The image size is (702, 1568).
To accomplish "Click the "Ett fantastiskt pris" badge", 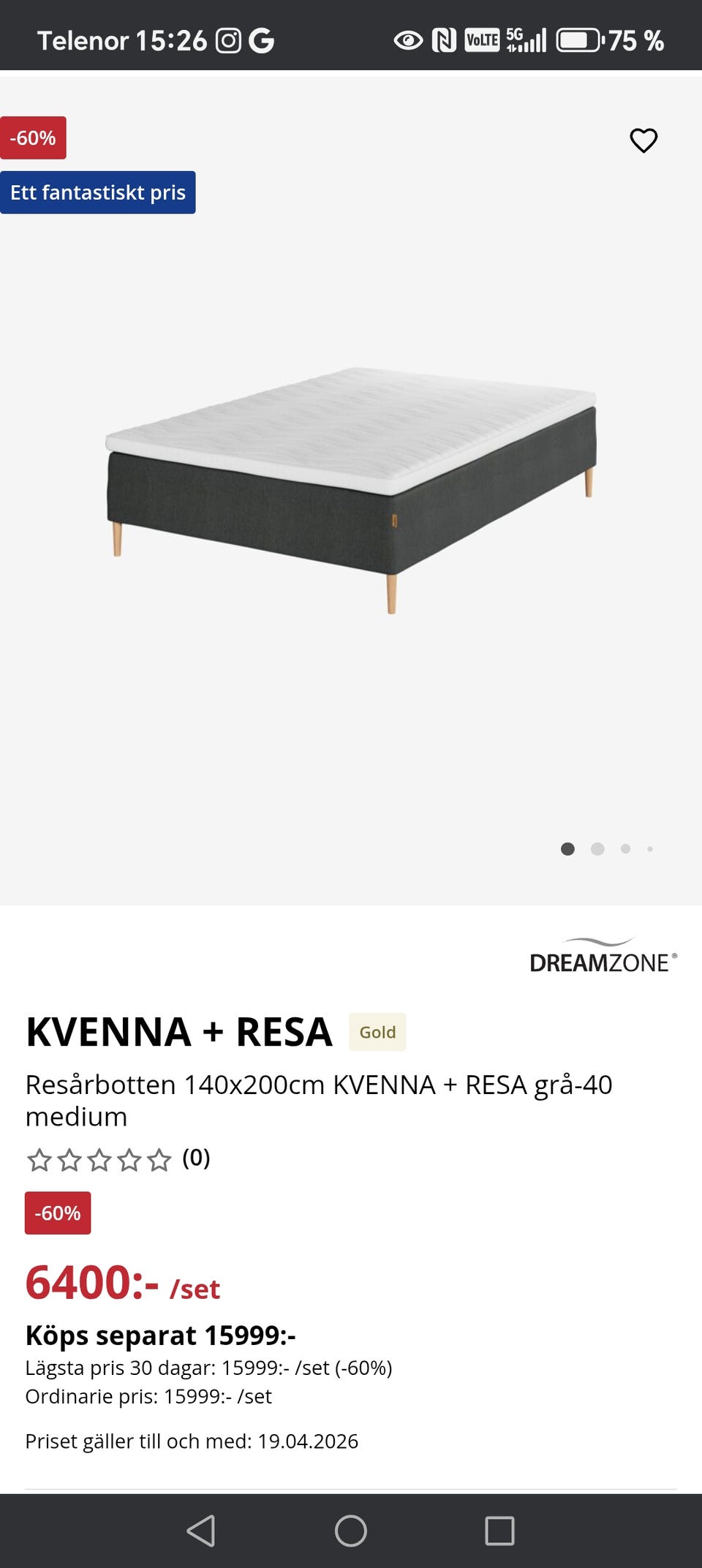I will 98,192.
